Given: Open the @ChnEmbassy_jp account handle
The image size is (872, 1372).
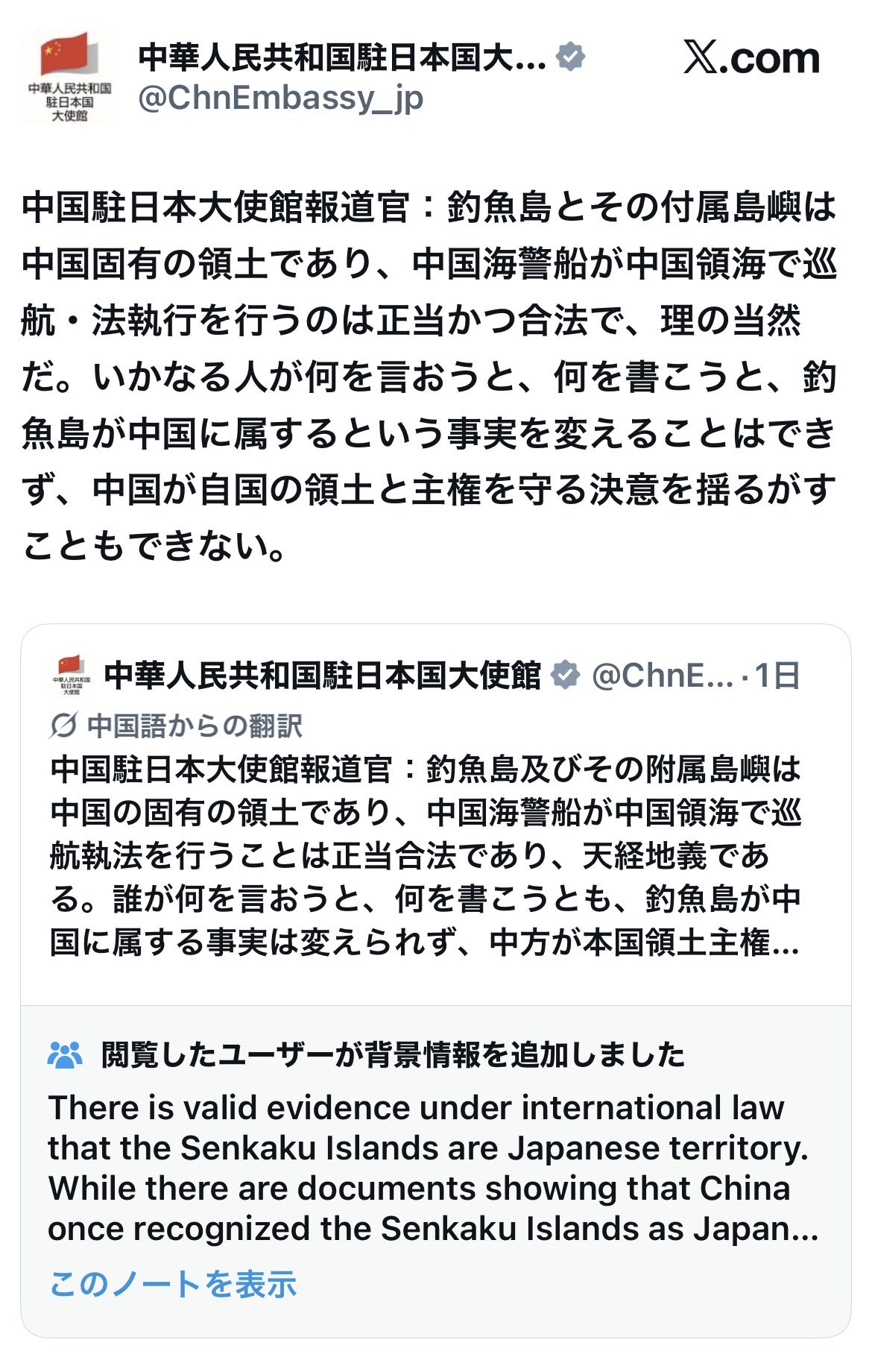Looking at the screenshot, I should 280,98.
